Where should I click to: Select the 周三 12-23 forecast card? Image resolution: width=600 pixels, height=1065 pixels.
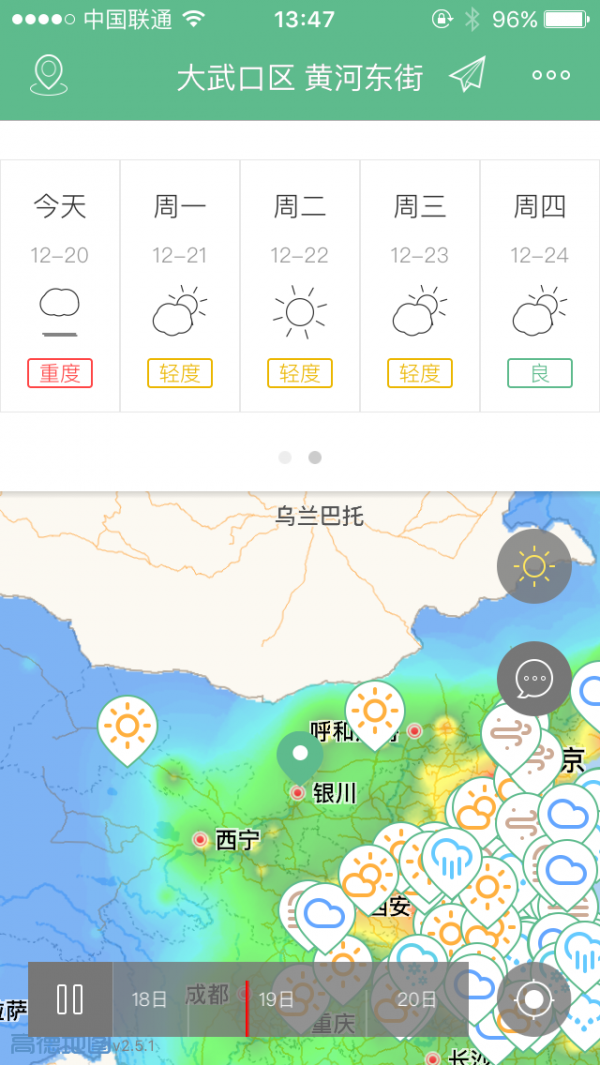pyautogui.click(x=420, y=286)
